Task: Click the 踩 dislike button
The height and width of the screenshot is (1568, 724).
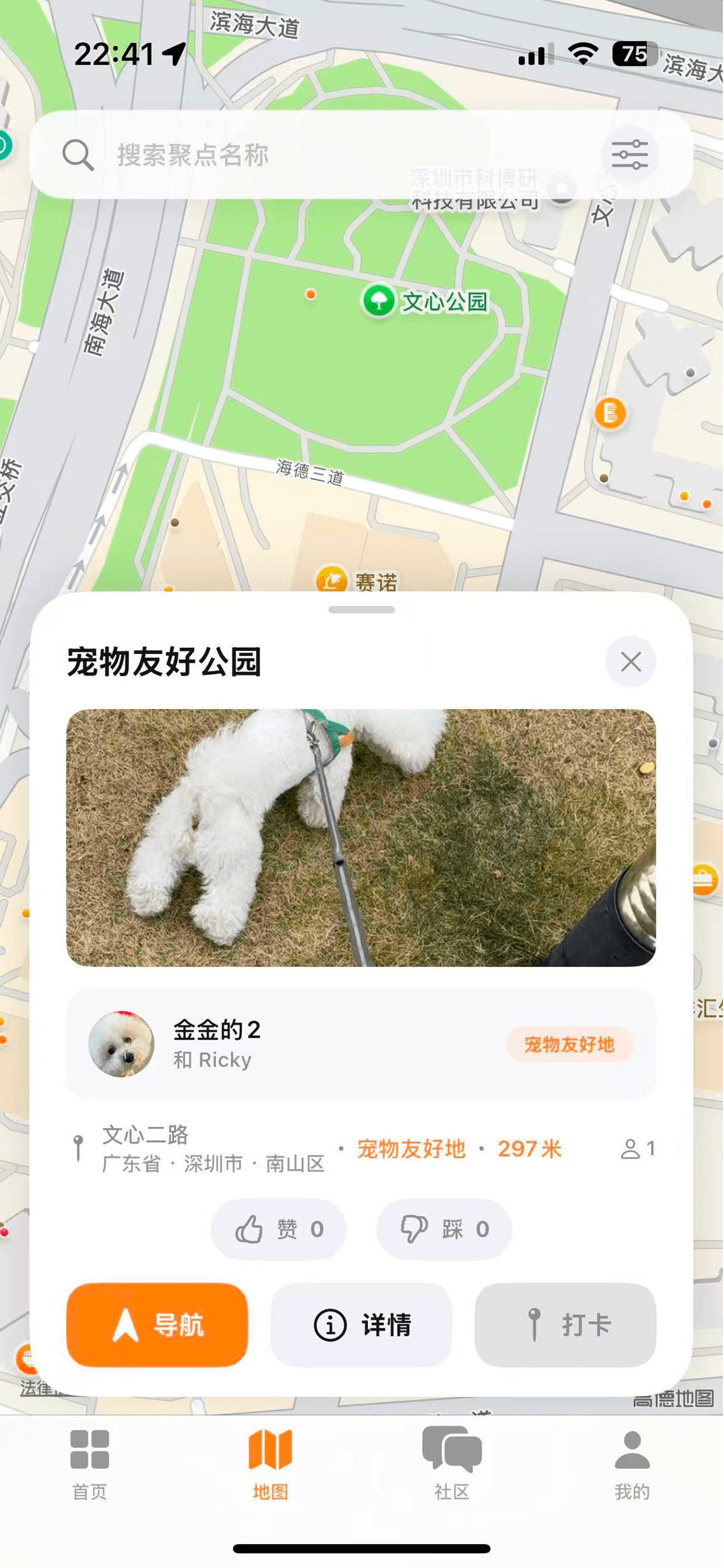Action: pos(444,1230)
